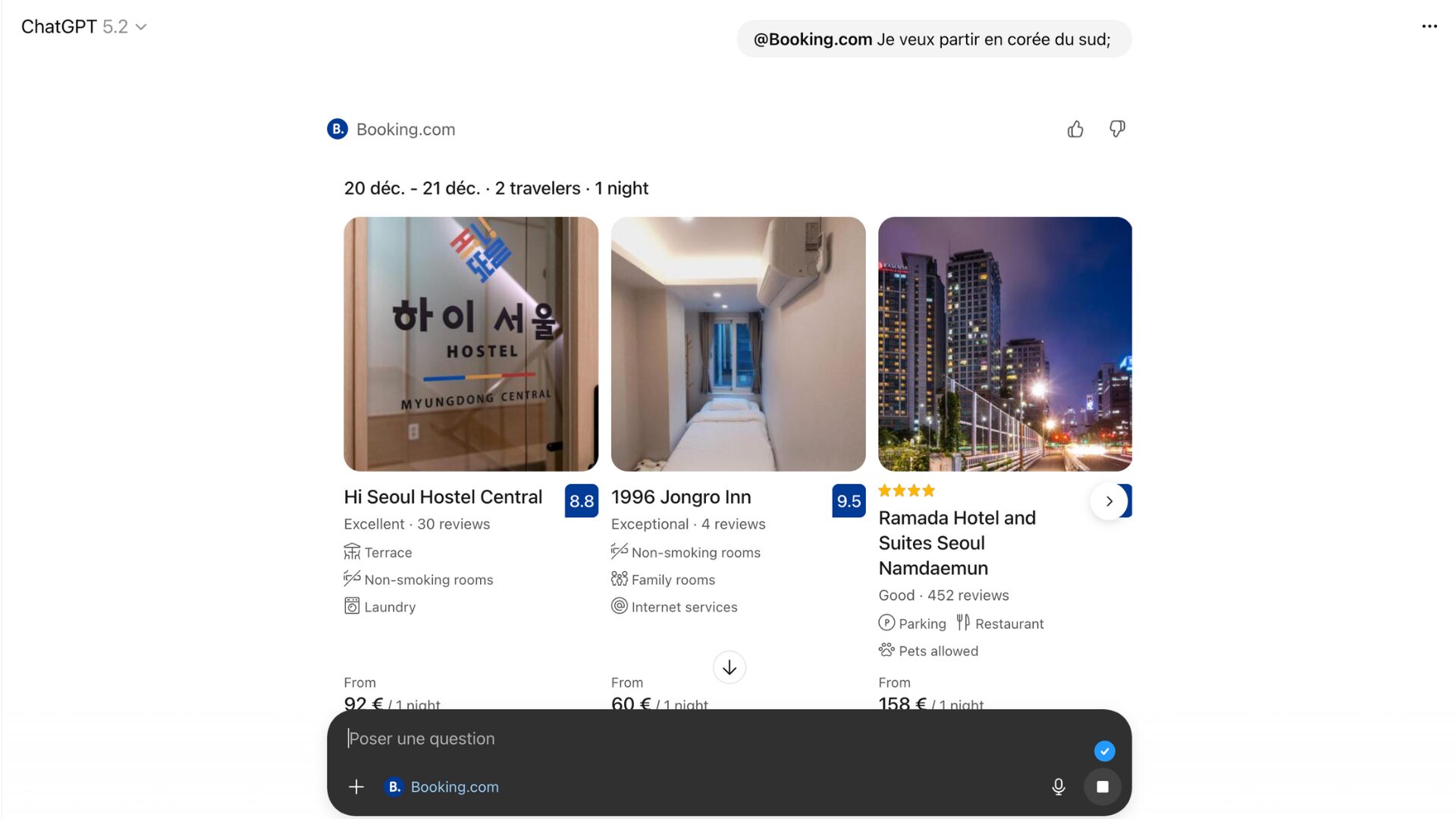This screenshot has height=819, width=1456.
Task: Tap the blue checkmark badge
Action: point(1105,752)
